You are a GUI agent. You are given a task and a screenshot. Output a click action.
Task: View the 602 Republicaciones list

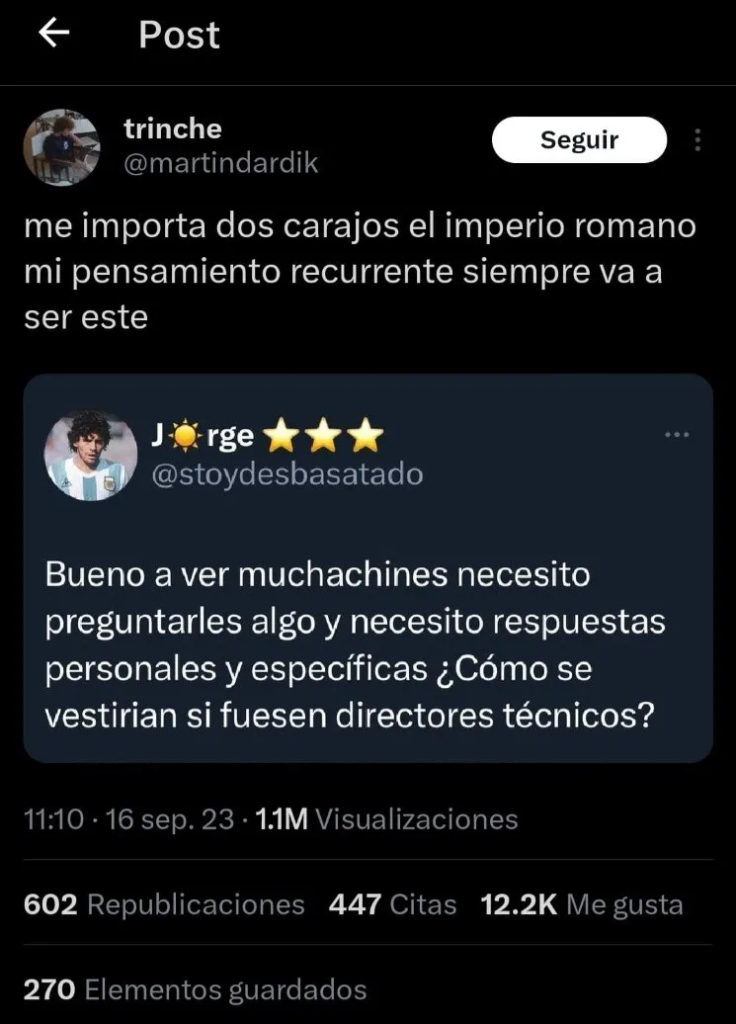[x=164, y=905]
